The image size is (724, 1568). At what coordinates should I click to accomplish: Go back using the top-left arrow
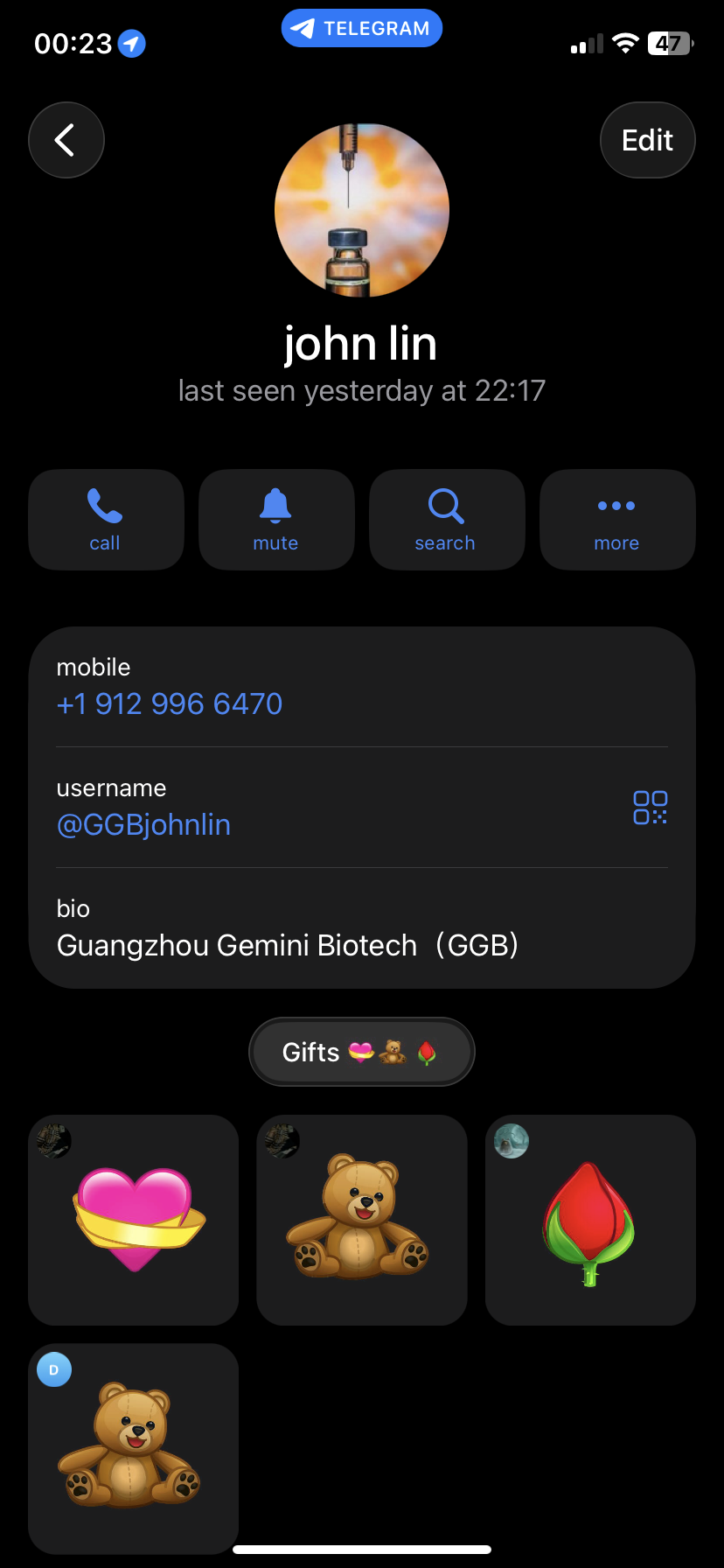click(x=66, y=140)
